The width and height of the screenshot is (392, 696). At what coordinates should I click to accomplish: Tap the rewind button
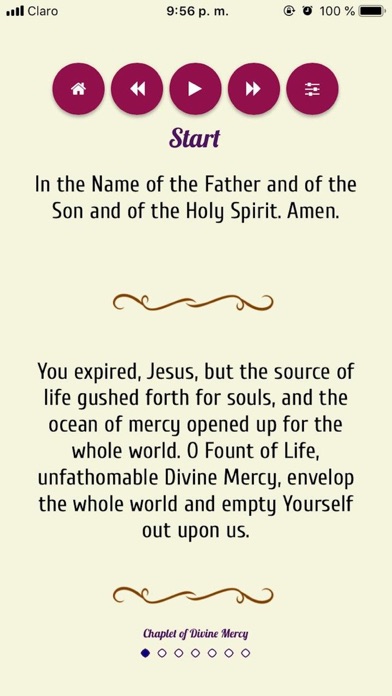pyautogui.click(x=137, y=89)
